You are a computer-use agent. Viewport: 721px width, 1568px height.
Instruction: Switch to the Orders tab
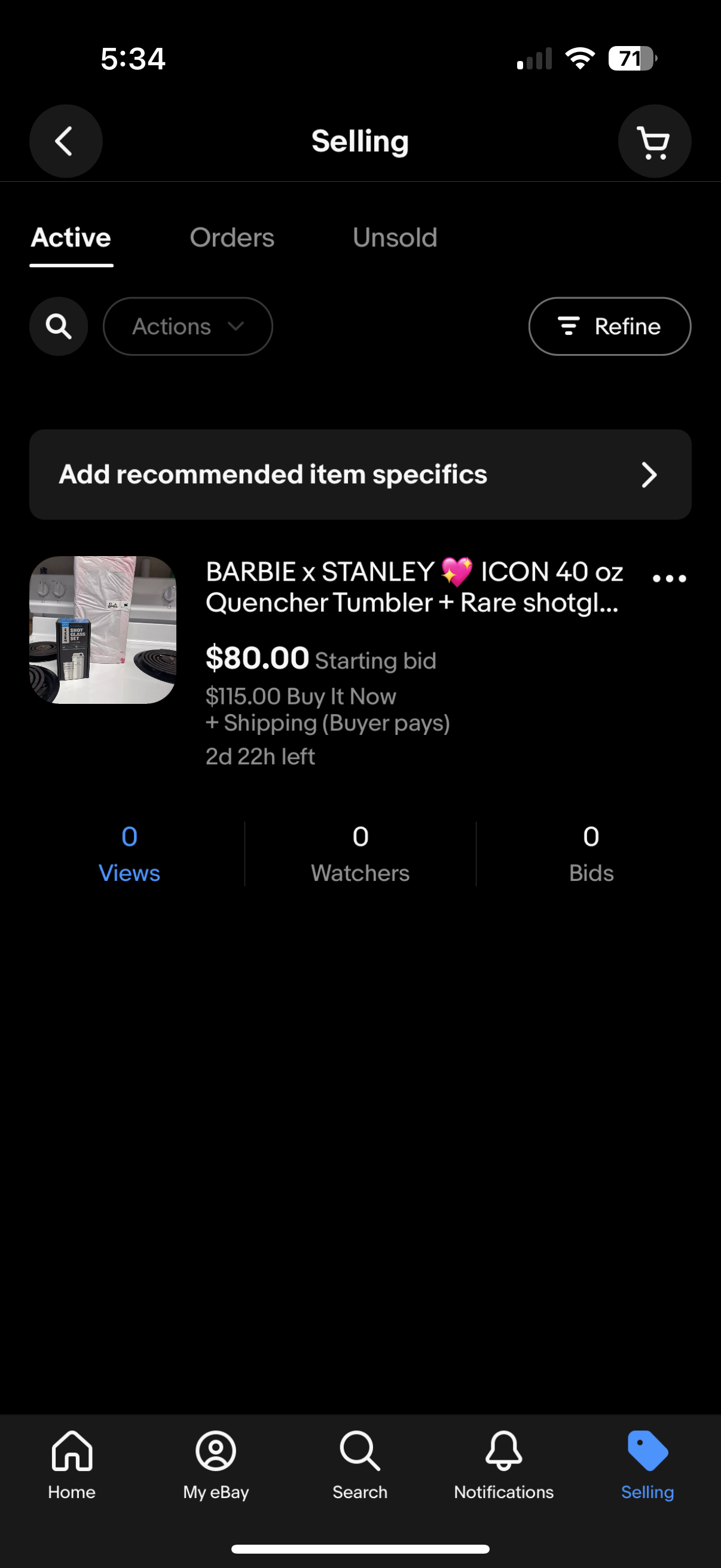pyautogui.click(x=232, y=237)
